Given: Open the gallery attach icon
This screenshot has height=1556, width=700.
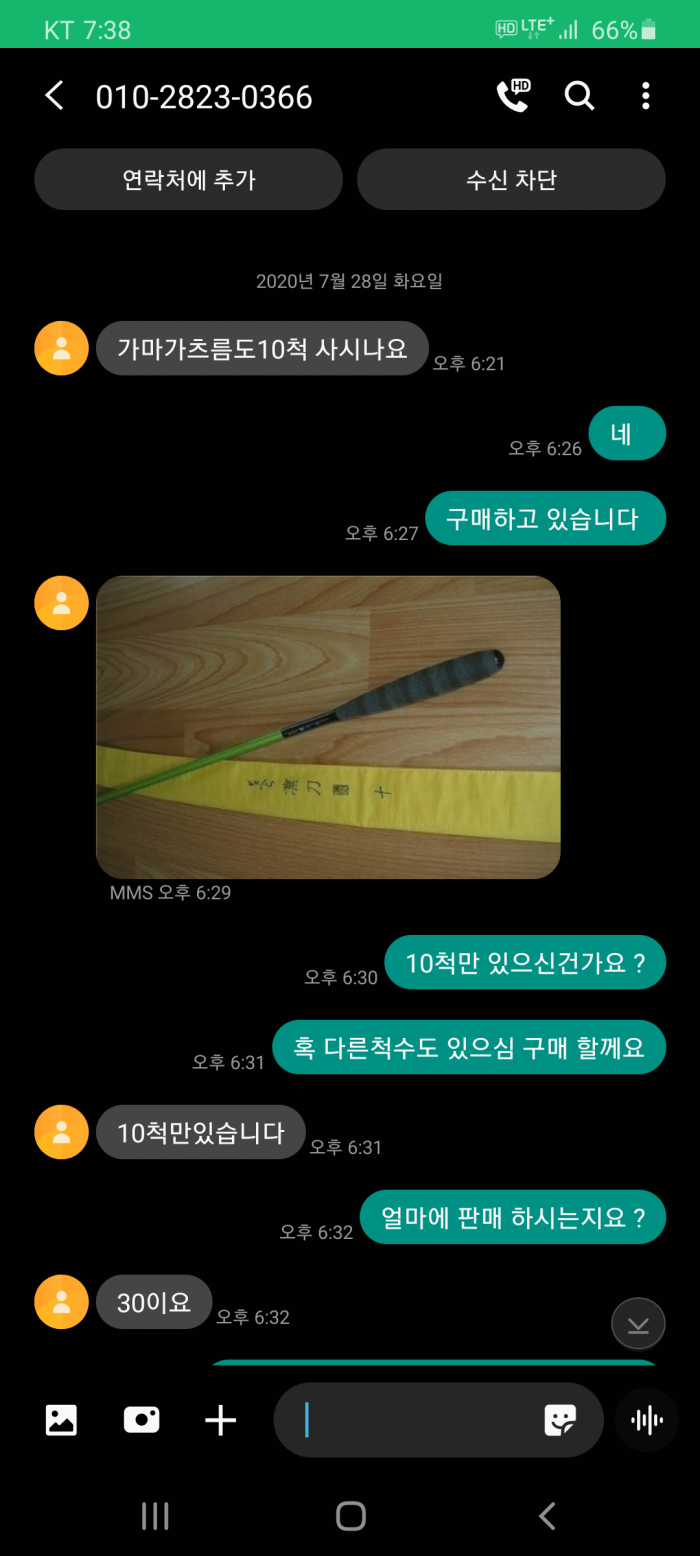Looking at the screenshot, I should pos(61,1420).
